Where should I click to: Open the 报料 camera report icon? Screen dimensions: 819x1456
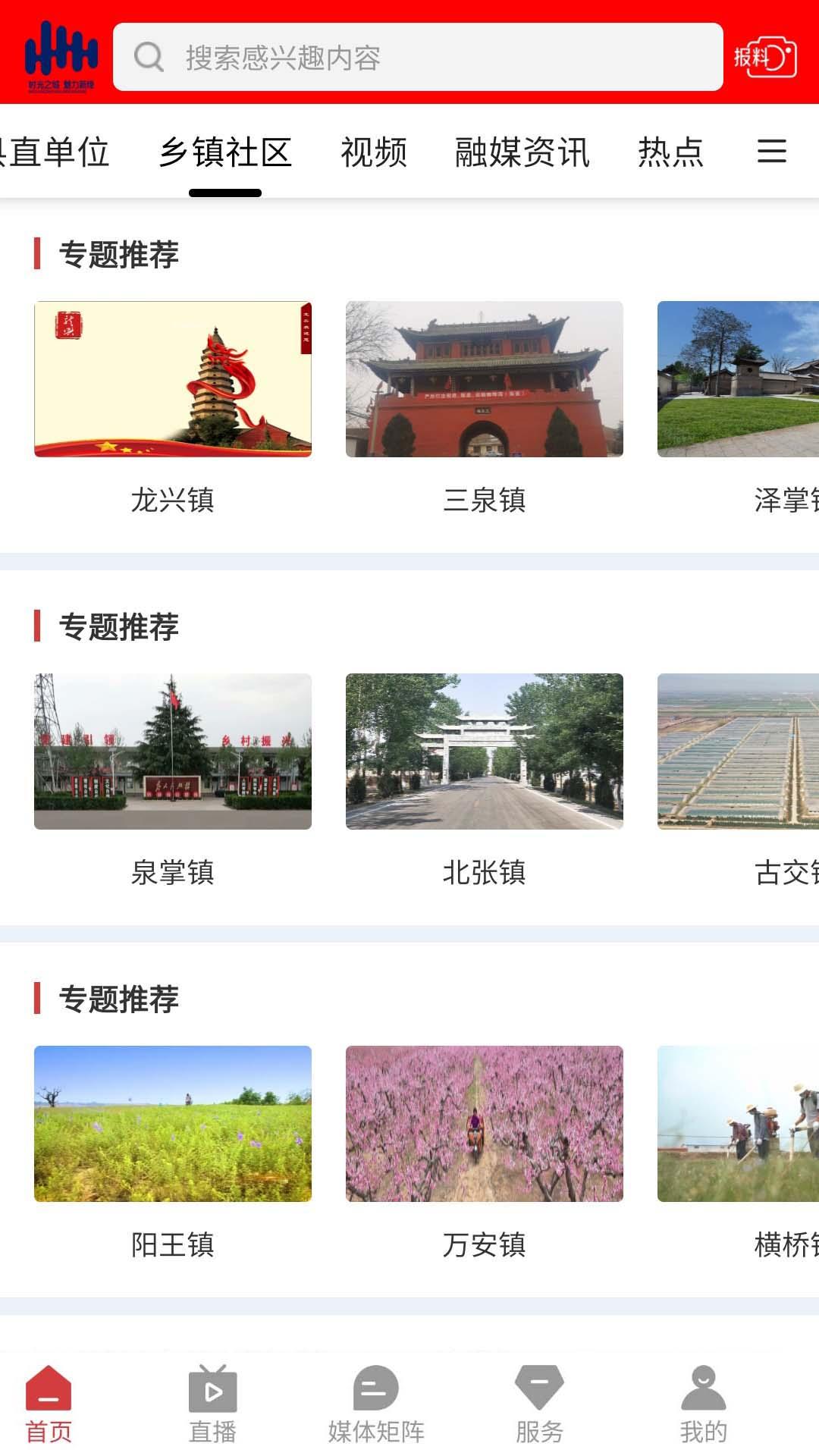(764, 57)
